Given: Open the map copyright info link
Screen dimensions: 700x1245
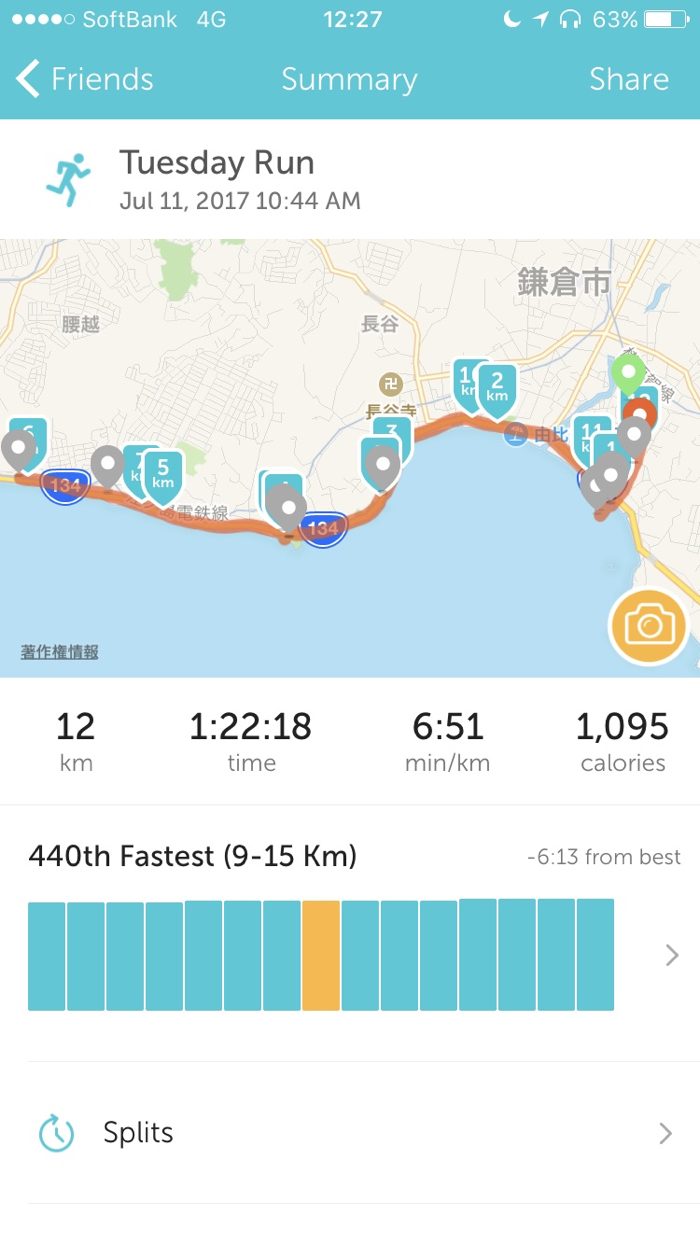Looking at the screenshot, I should [x=60, y=652].
